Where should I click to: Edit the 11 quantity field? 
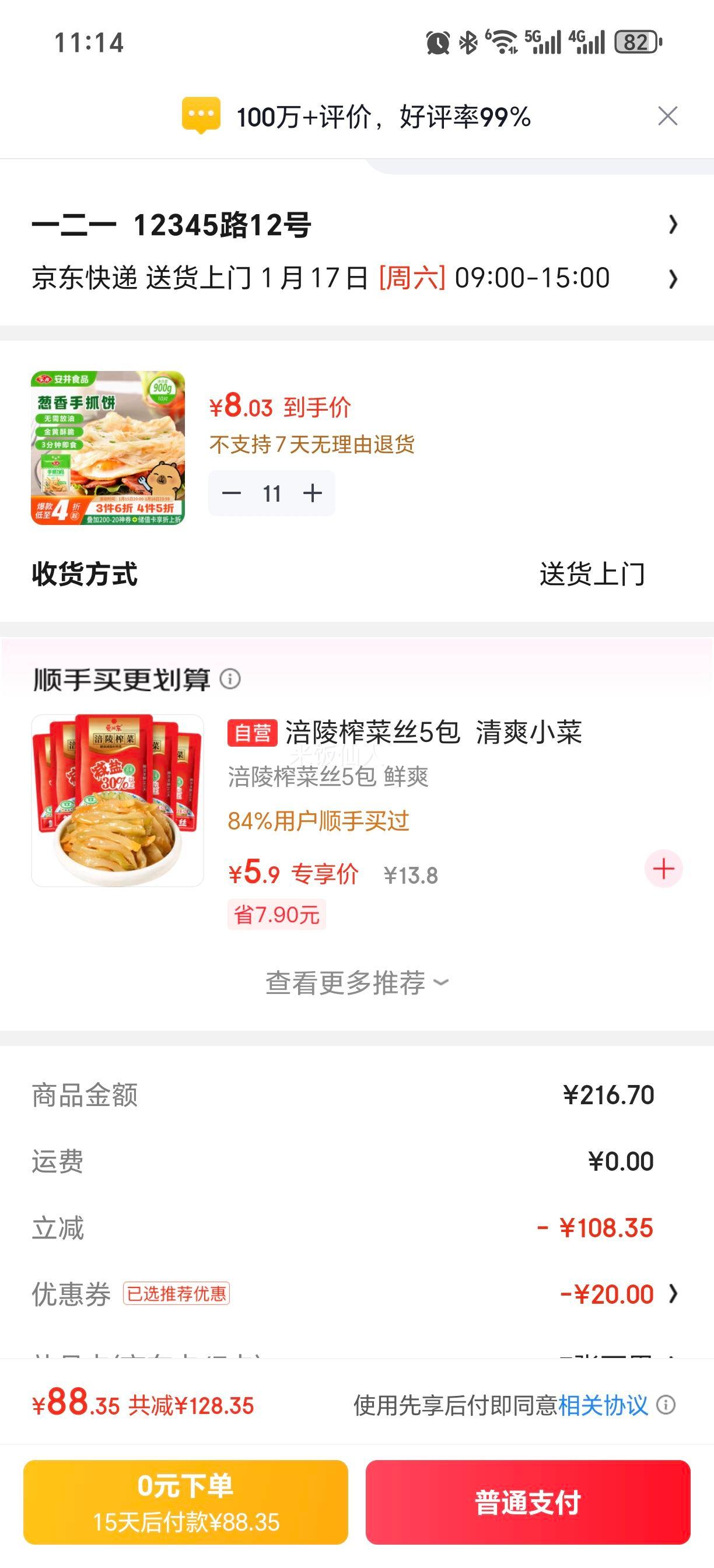point(271,493)
